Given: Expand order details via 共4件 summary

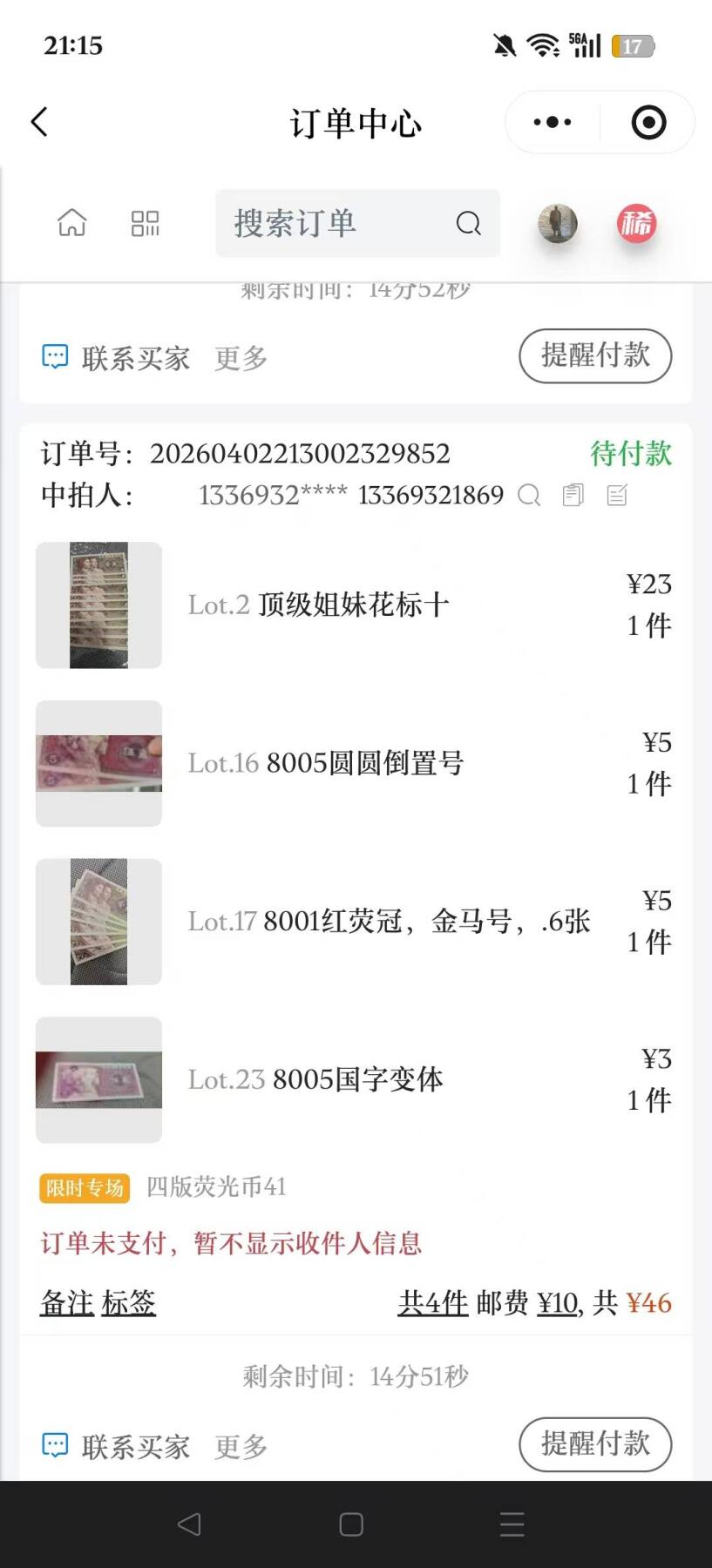Looking at the screenshot, I should [433, 1302].
